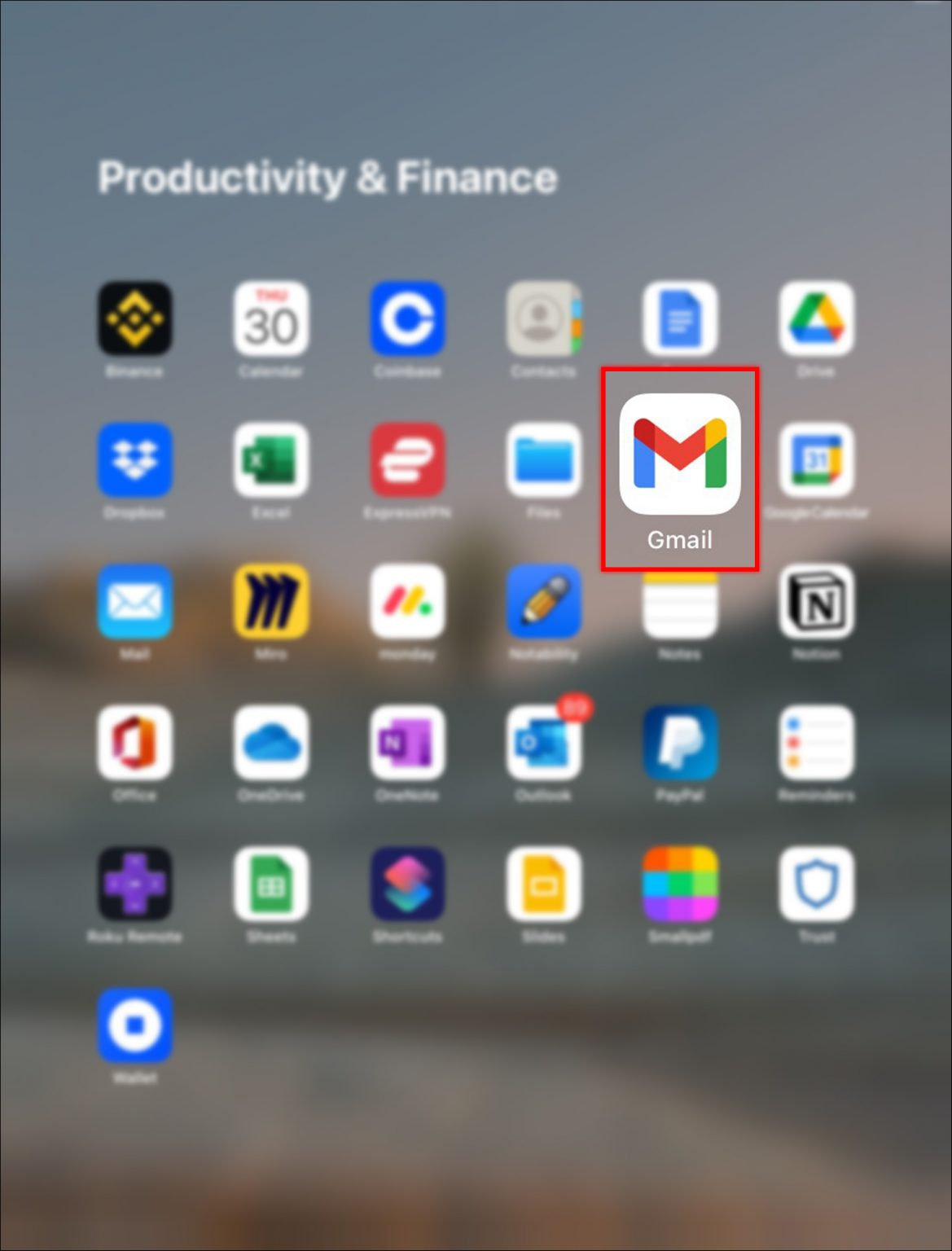Viewport: 952px width, 1251px height.
Task: Launch Microsoft Excel
Action: coord(271,459)
